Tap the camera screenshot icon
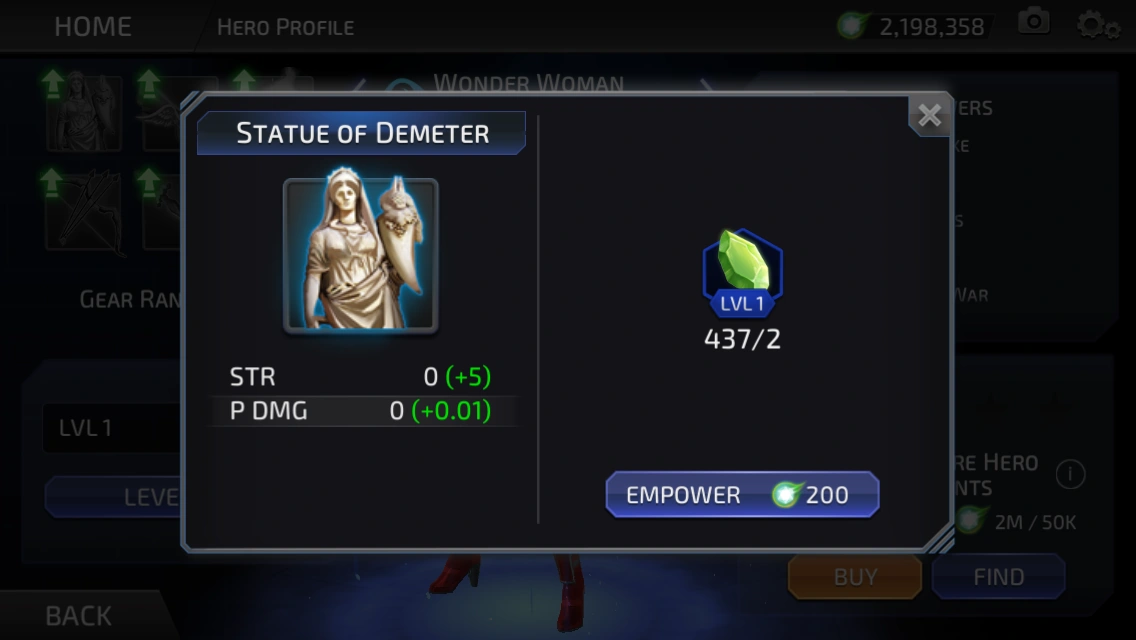 click(1033, 22)
